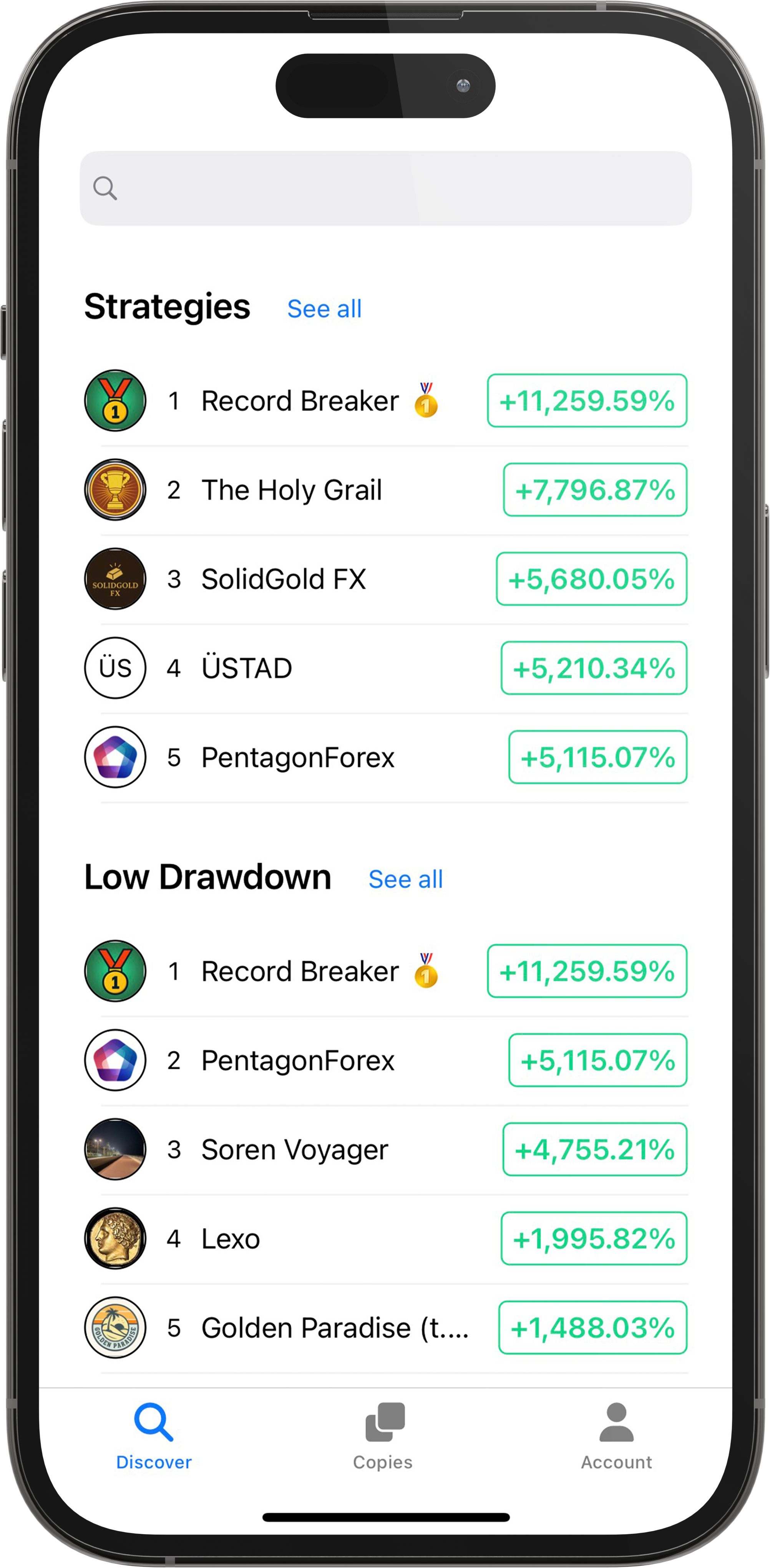770x1568 pixels.
Task: Tap the gold medal next to Record Breaker
Action: 427,400
